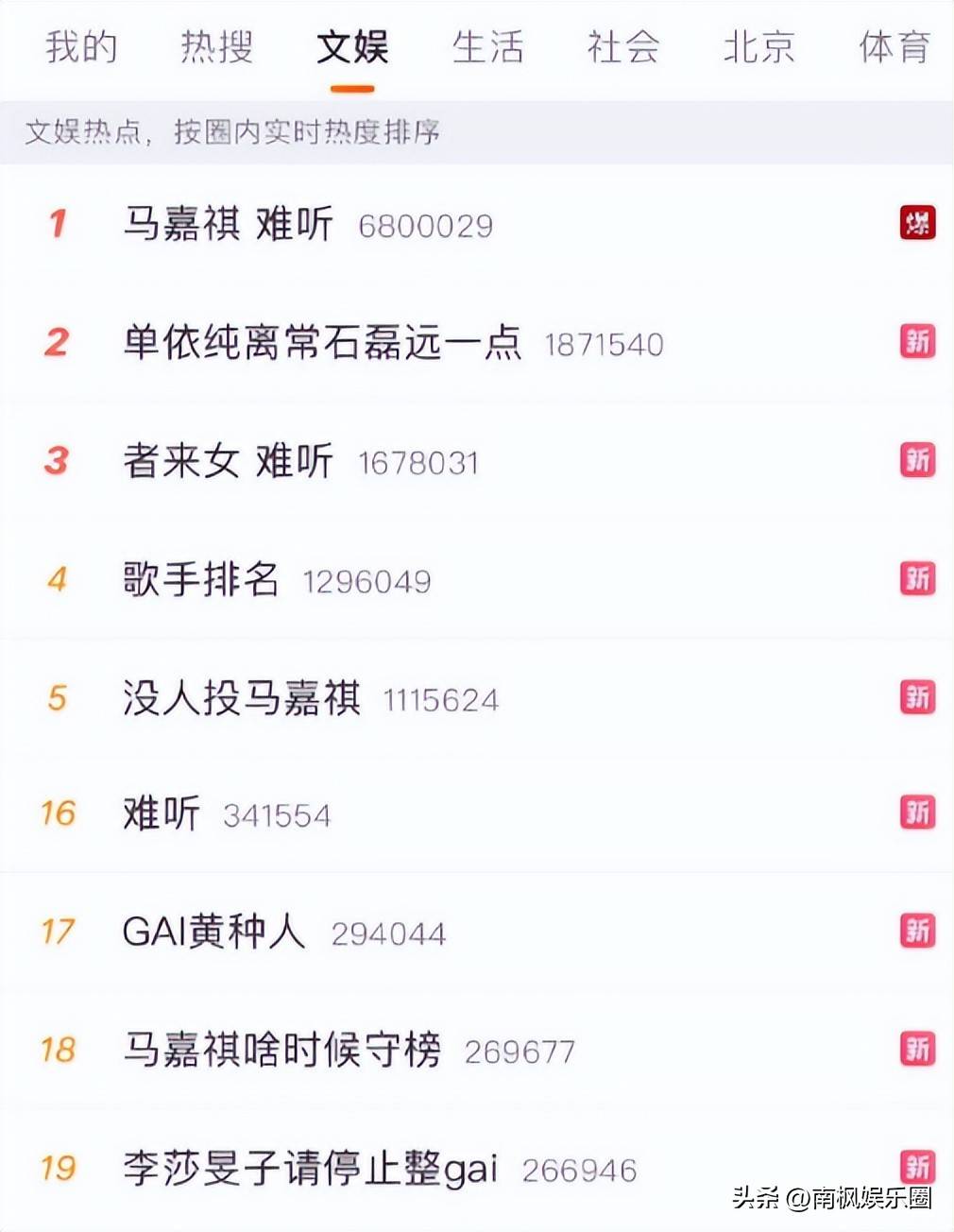The width and height of the screenshot is (954, 1232).
Task: Switch to the 北京 tab
Action: (758, 47)
